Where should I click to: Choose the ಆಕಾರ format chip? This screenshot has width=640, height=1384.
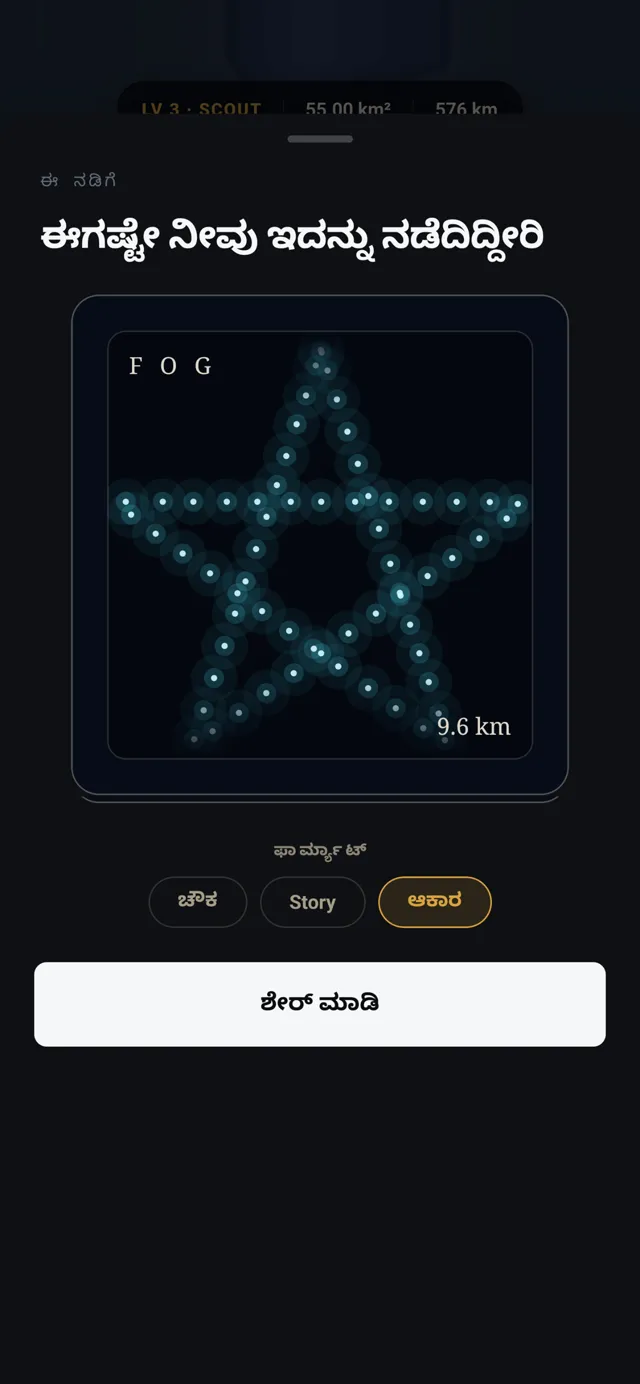435,902
